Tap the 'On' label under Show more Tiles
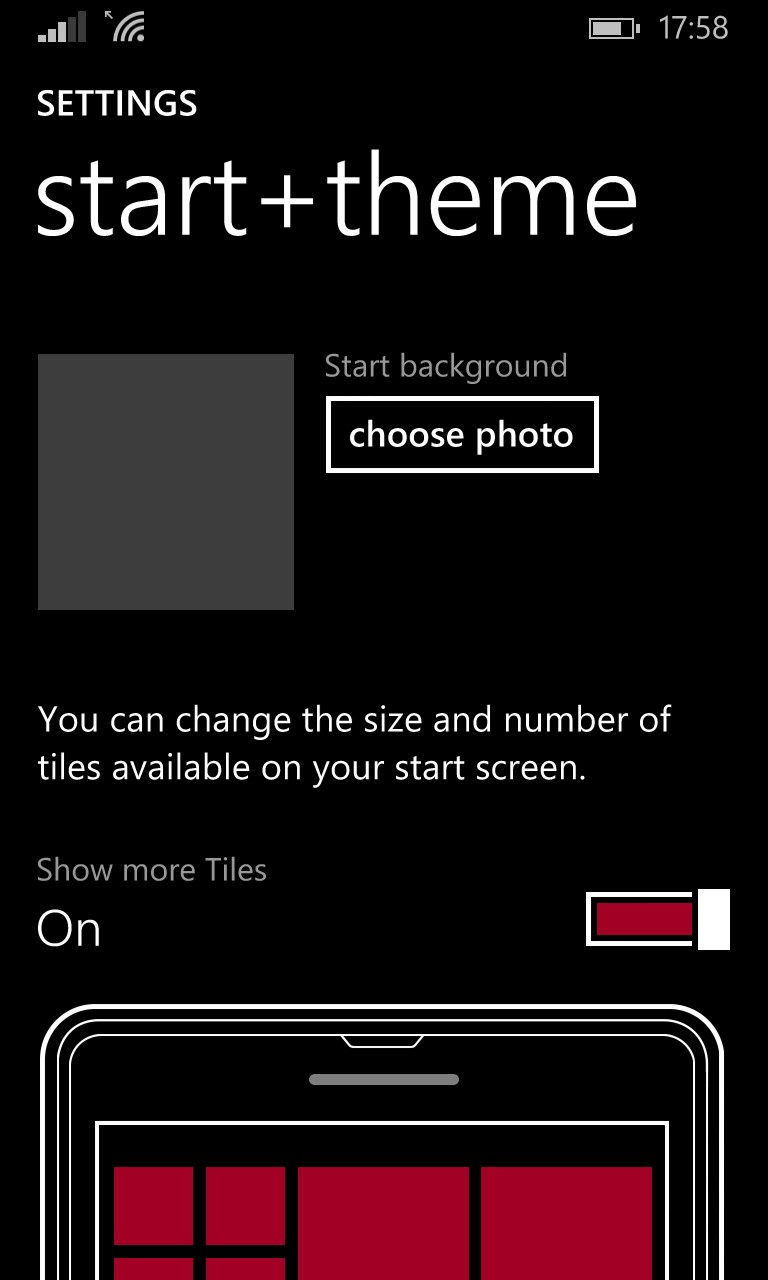Image resolution: width=768 pixels, height=1280 pixels. point(67,928)
